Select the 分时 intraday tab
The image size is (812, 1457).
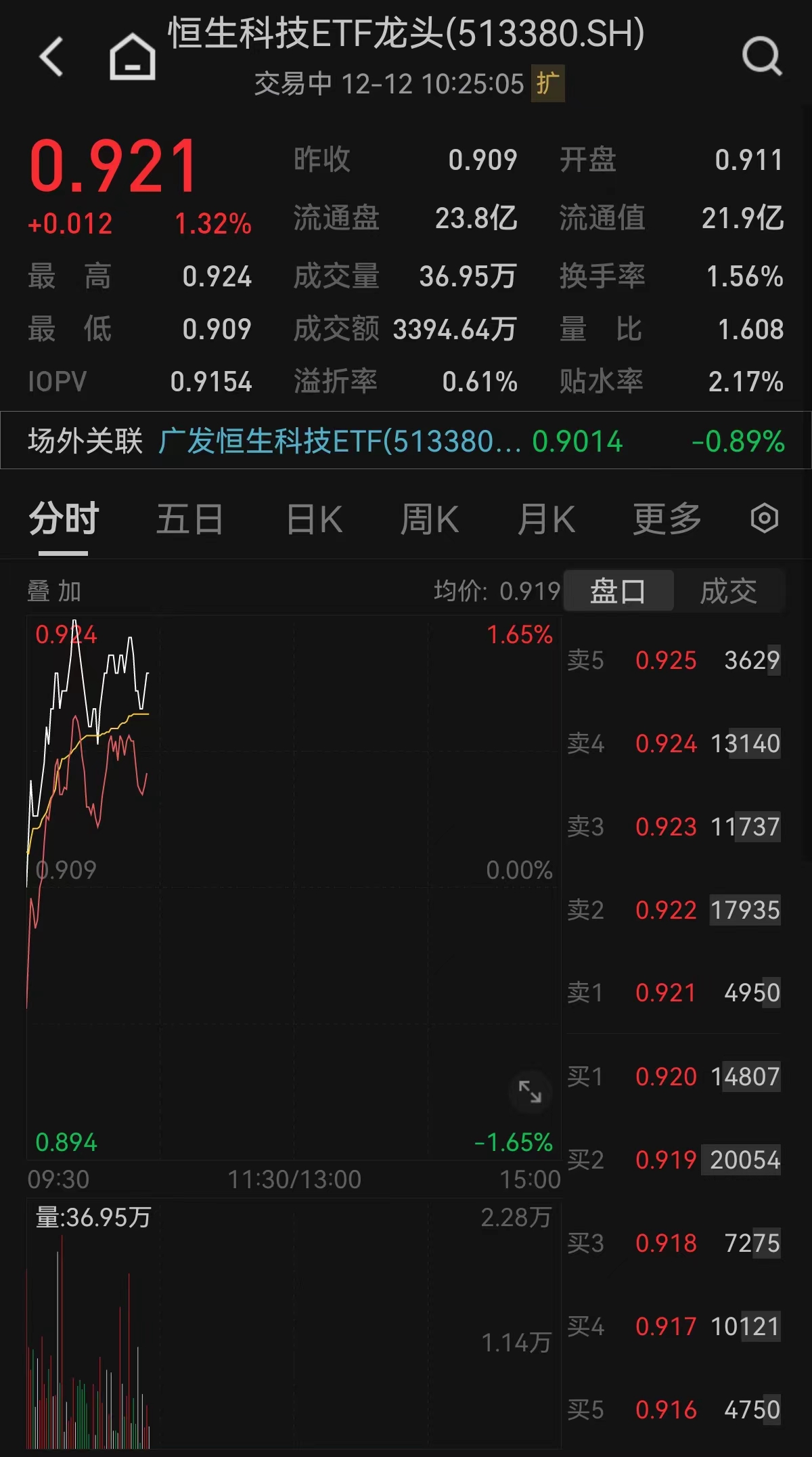62,517
